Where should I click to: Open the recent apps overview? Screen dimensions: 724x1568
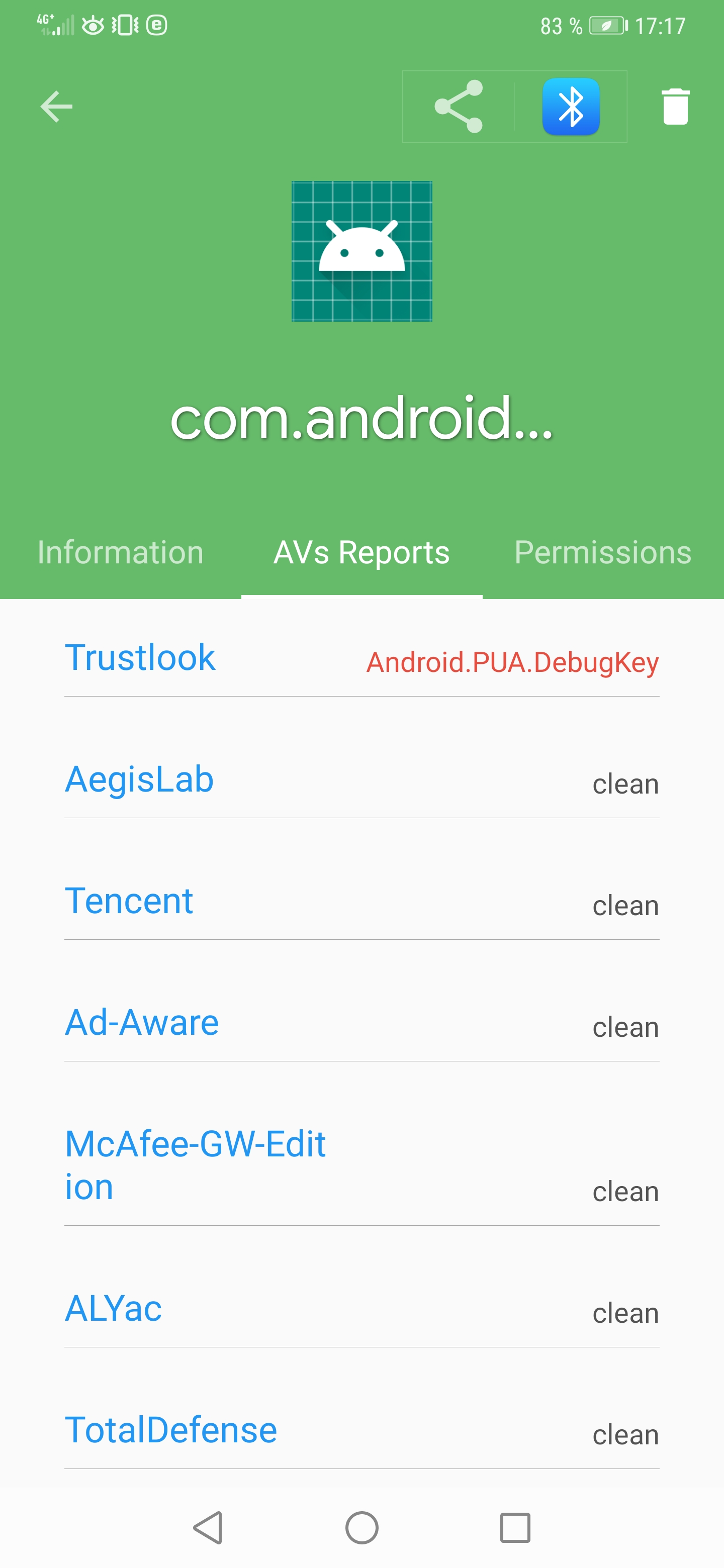(515, 1528)
